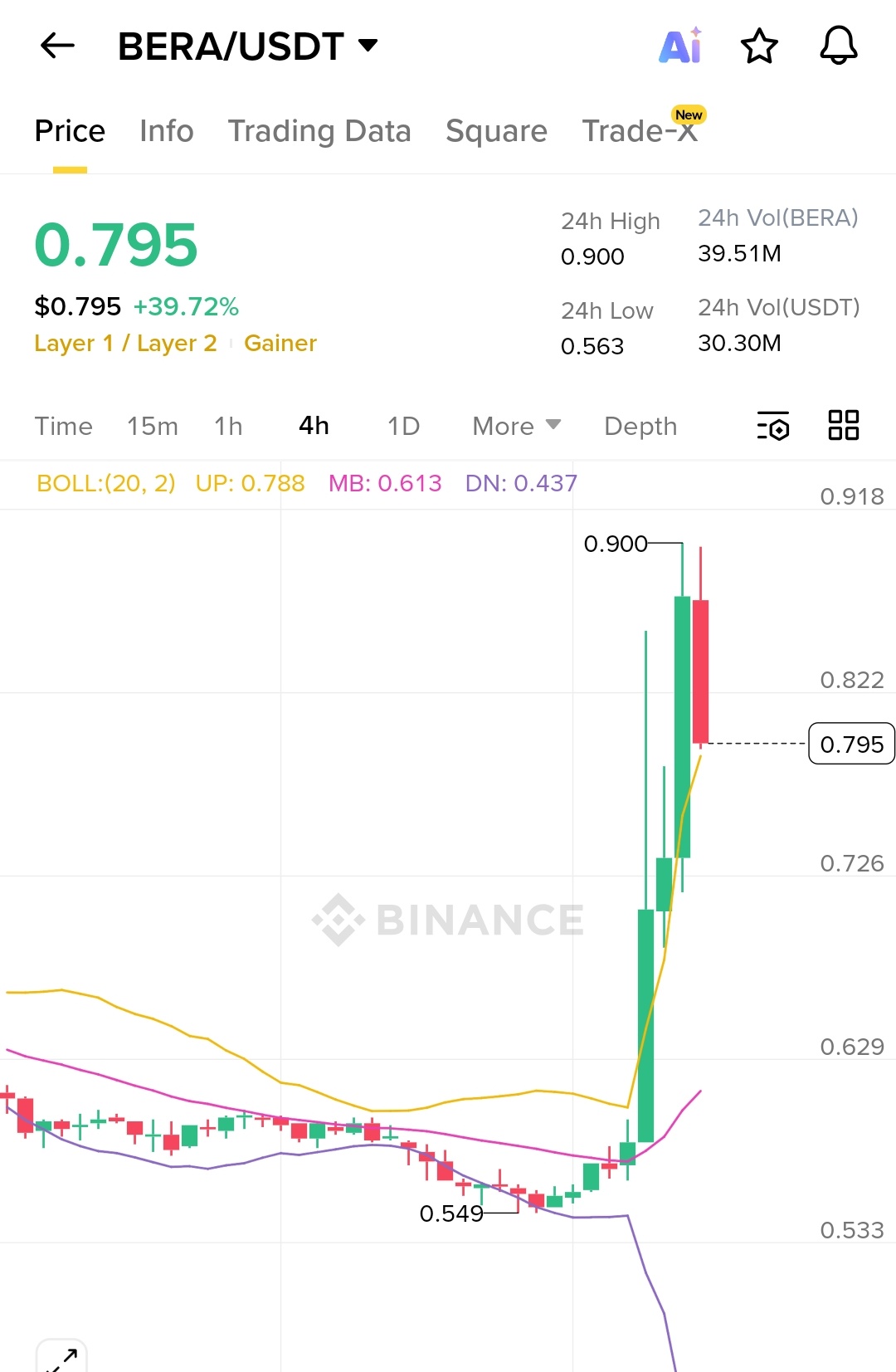Open the Square tab
This screenshot has height=1372, width=896.
coord(496,131)
